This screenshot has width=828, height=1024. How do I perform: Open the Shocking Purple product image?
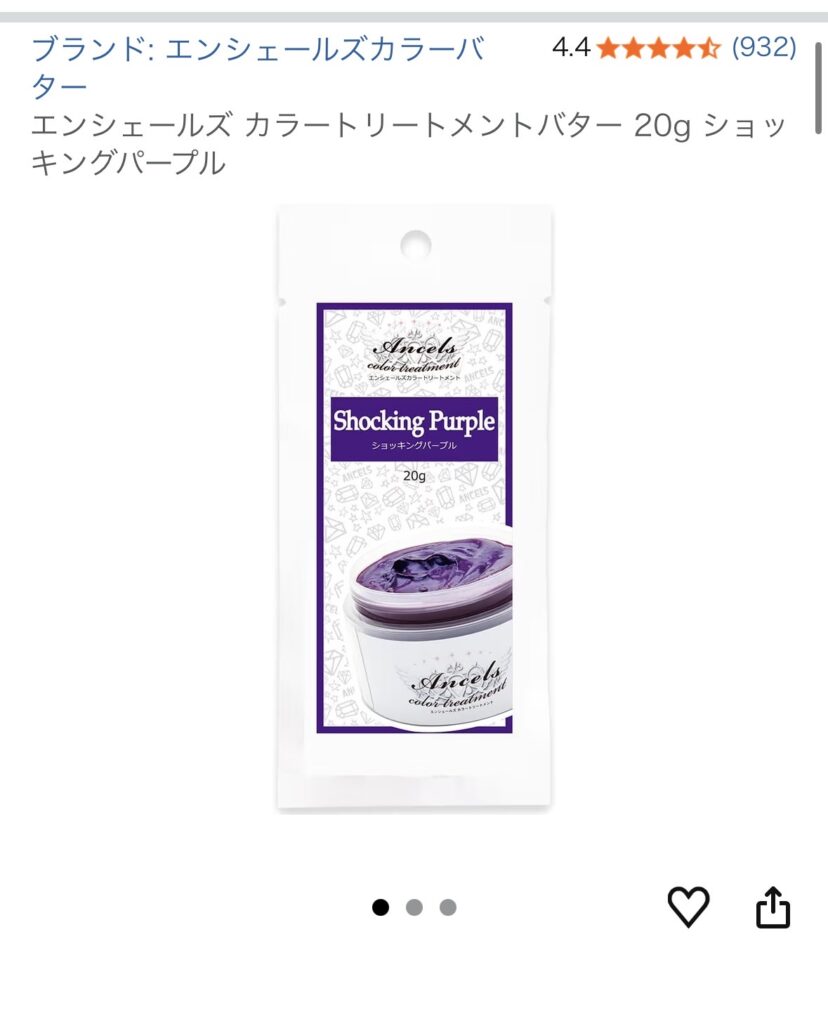click(414, 506)
